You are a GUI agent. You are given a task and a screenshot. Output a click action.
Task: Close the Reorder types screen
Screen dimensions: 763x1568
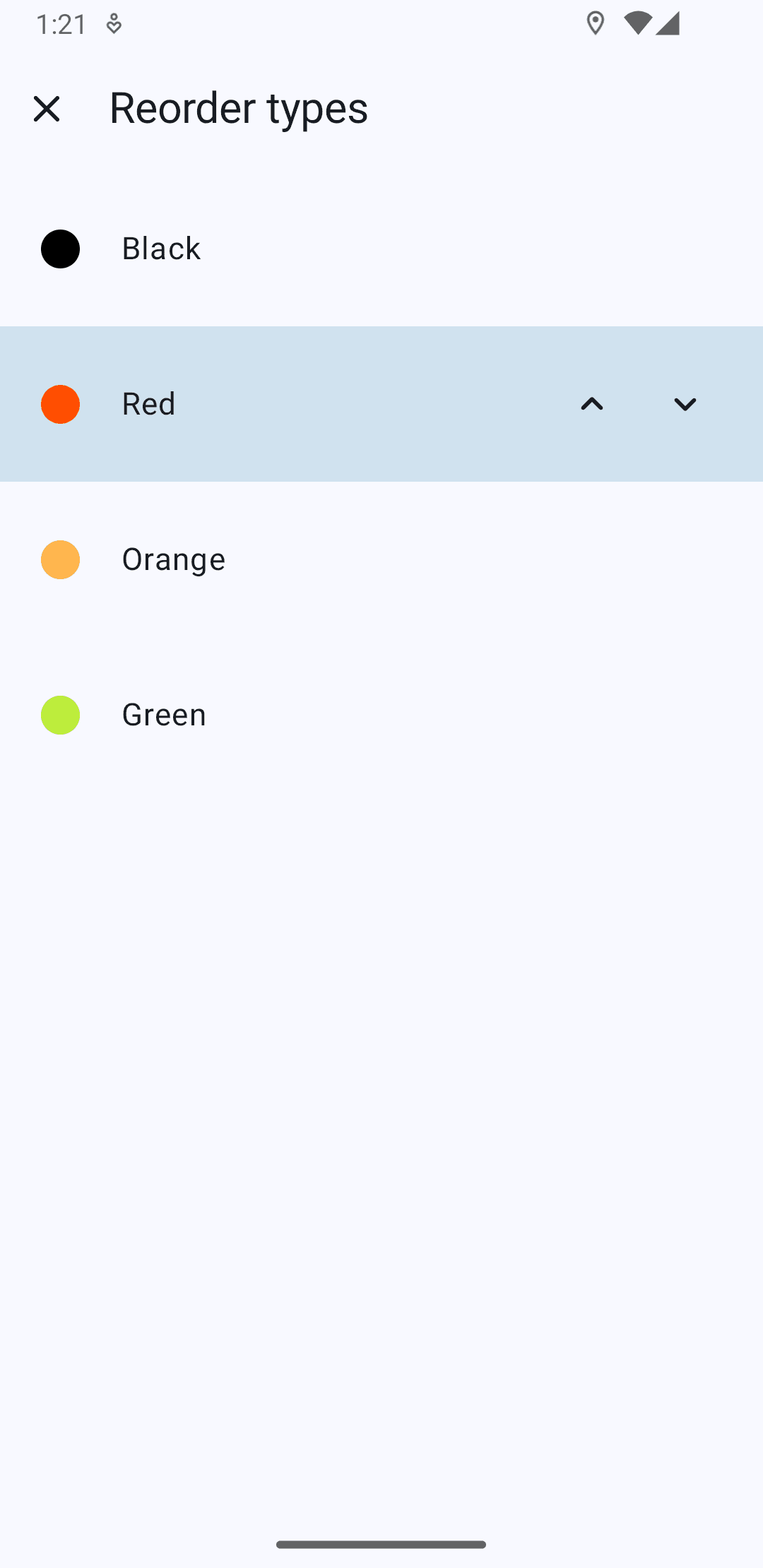(47, 109)
